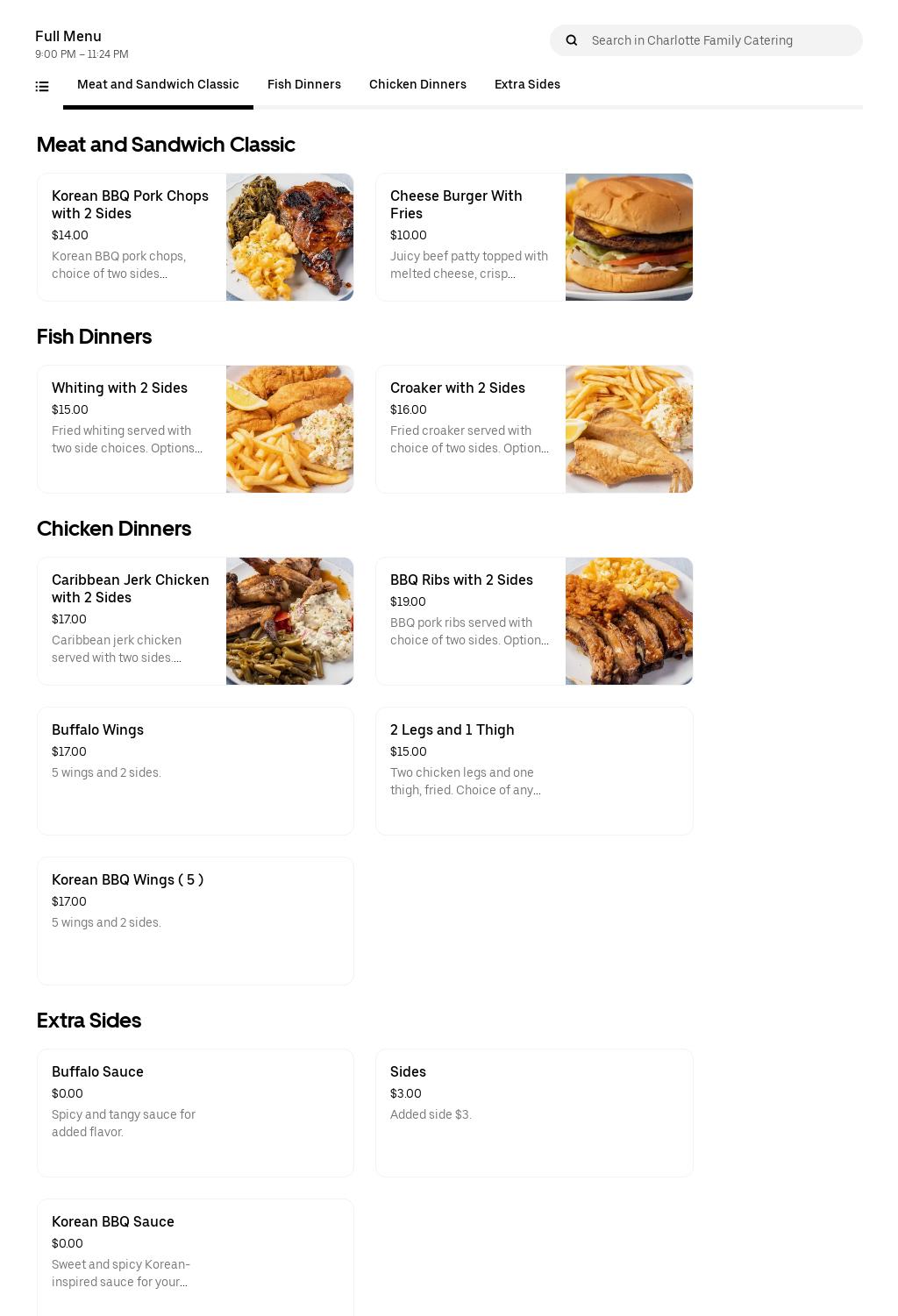This screenshot has width=898, height=1316.
Task: Select the BBQ Ribs with 2 Sides
Action: tap(469, 620)
